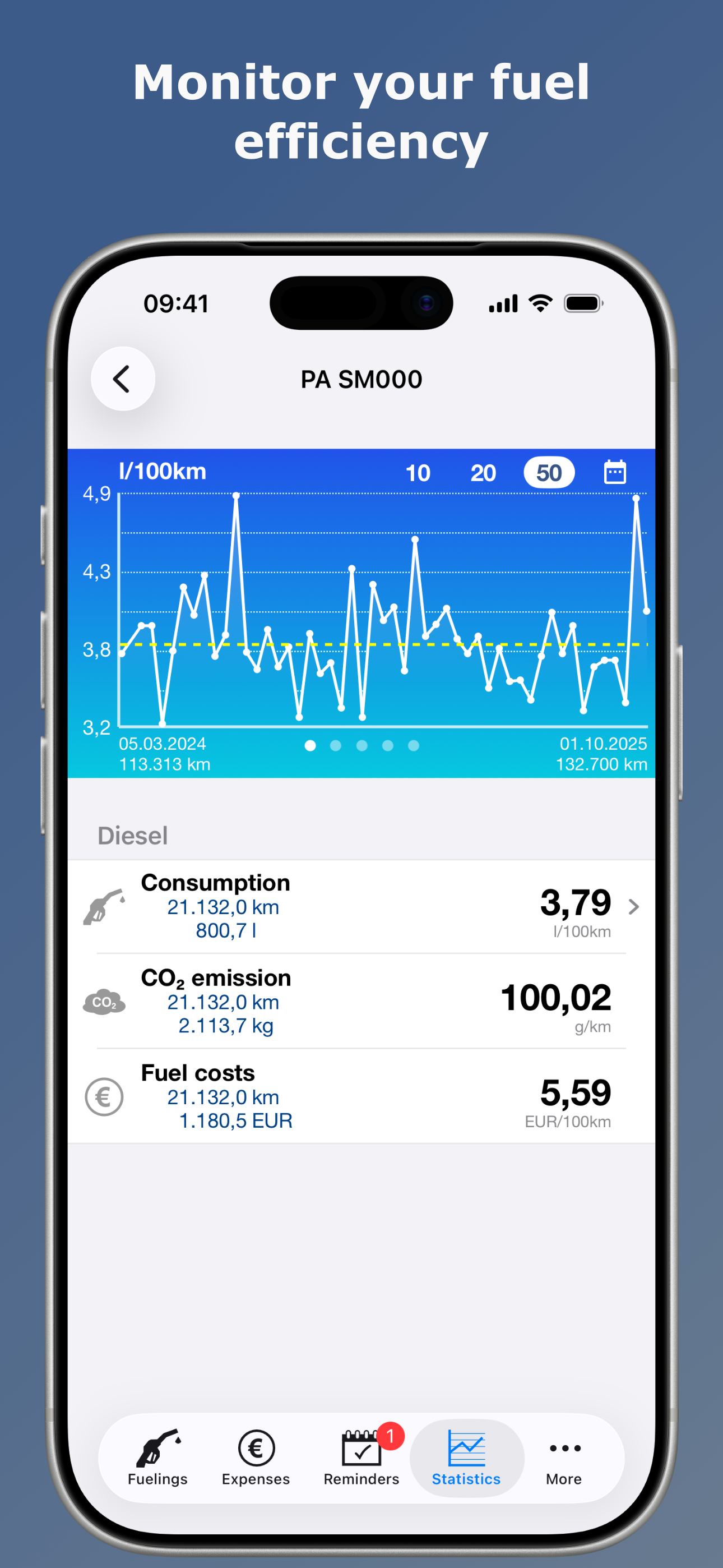The width and height of the screenshot is (723, 1568).
Task: Go back using the left chevron
Action: [123, 378]
